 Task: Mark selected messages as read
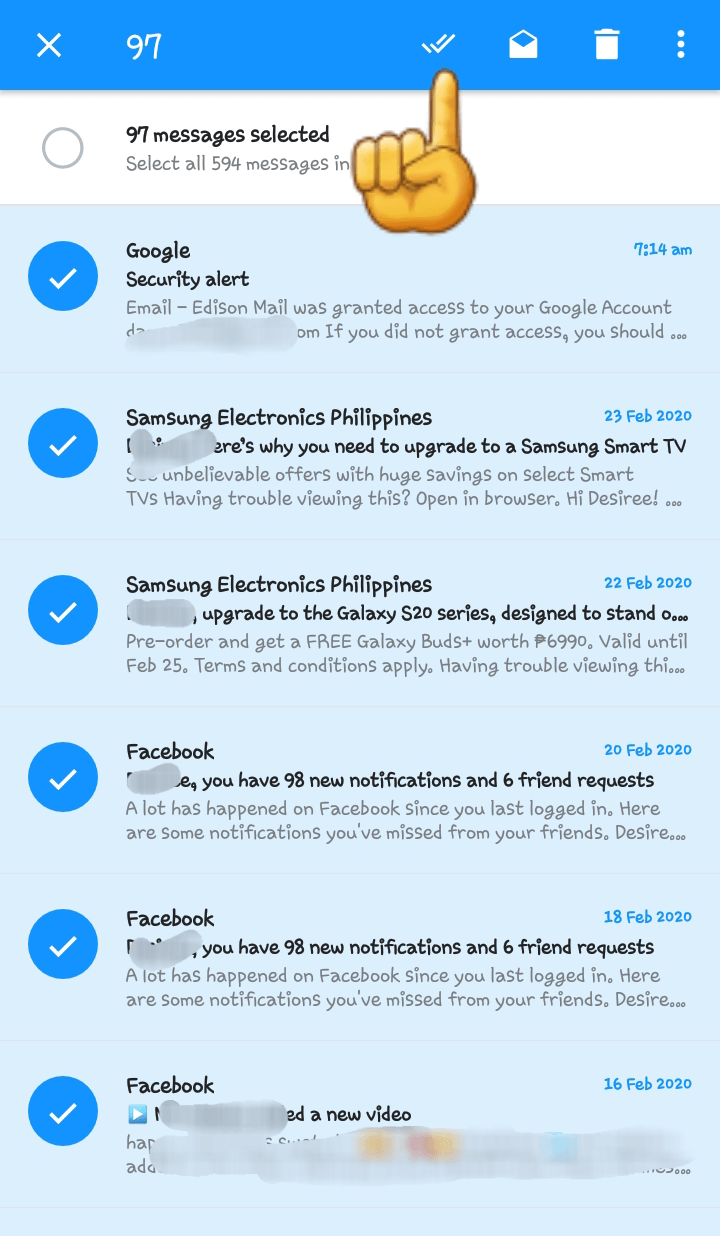524,45
